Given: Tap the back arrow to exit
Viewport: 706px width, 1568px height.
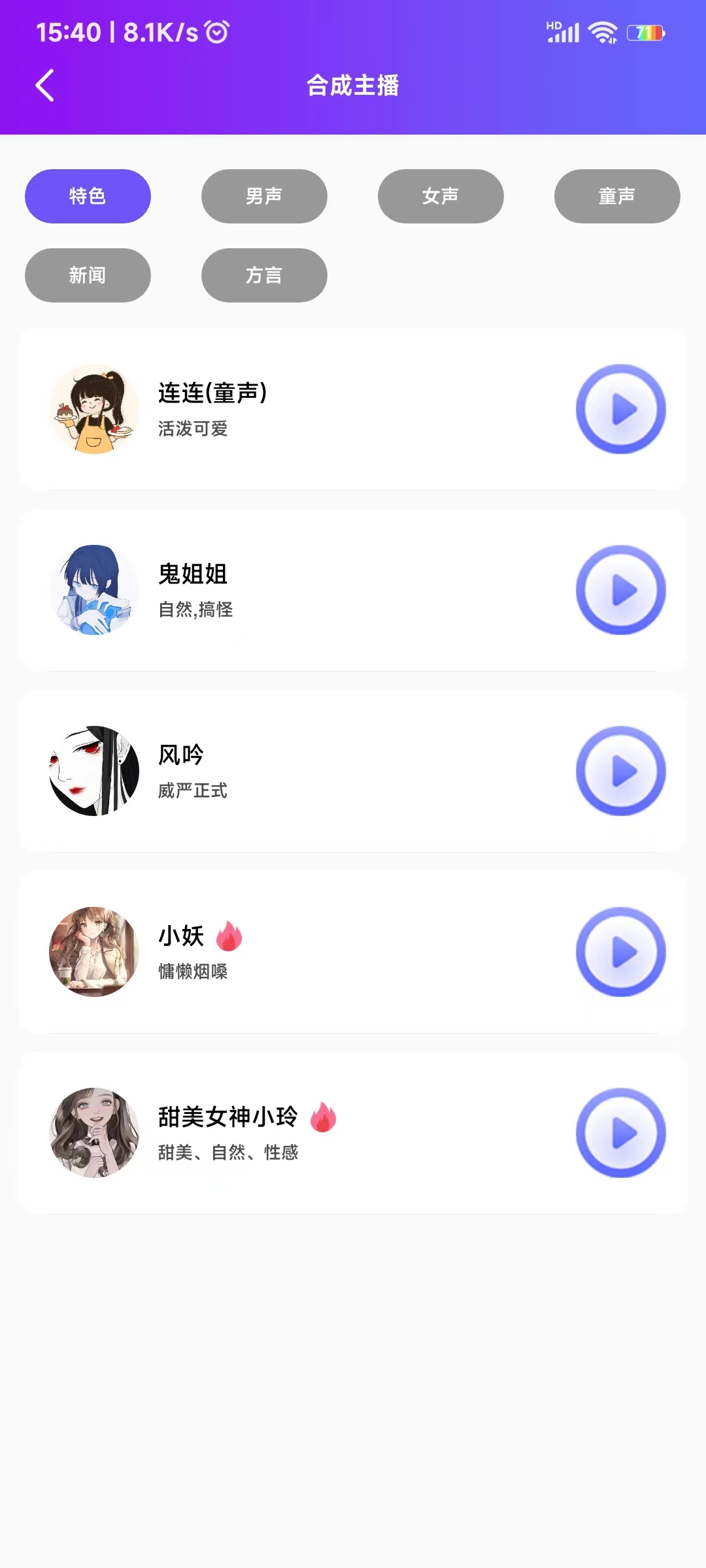Looking at the screenshot, I should (44, 85).
